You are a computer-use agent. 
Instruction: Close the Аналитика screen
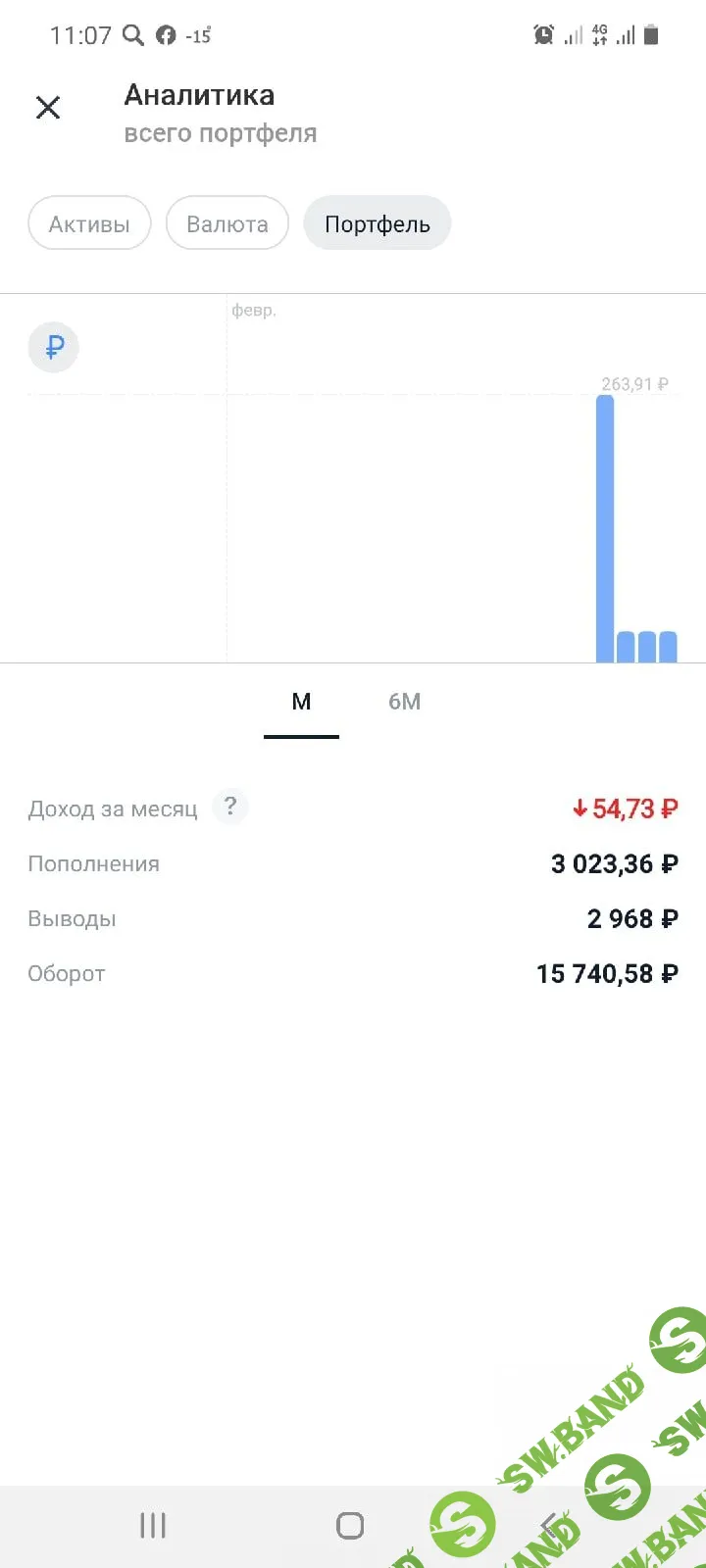click(48, 107)
